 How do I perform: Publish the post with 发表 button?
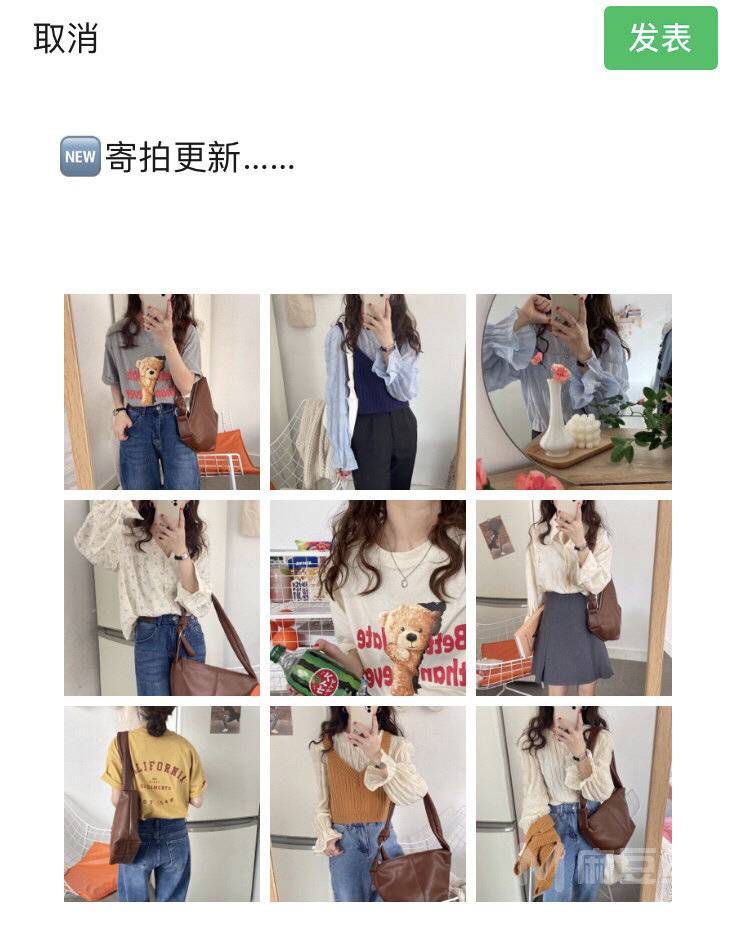660,38
